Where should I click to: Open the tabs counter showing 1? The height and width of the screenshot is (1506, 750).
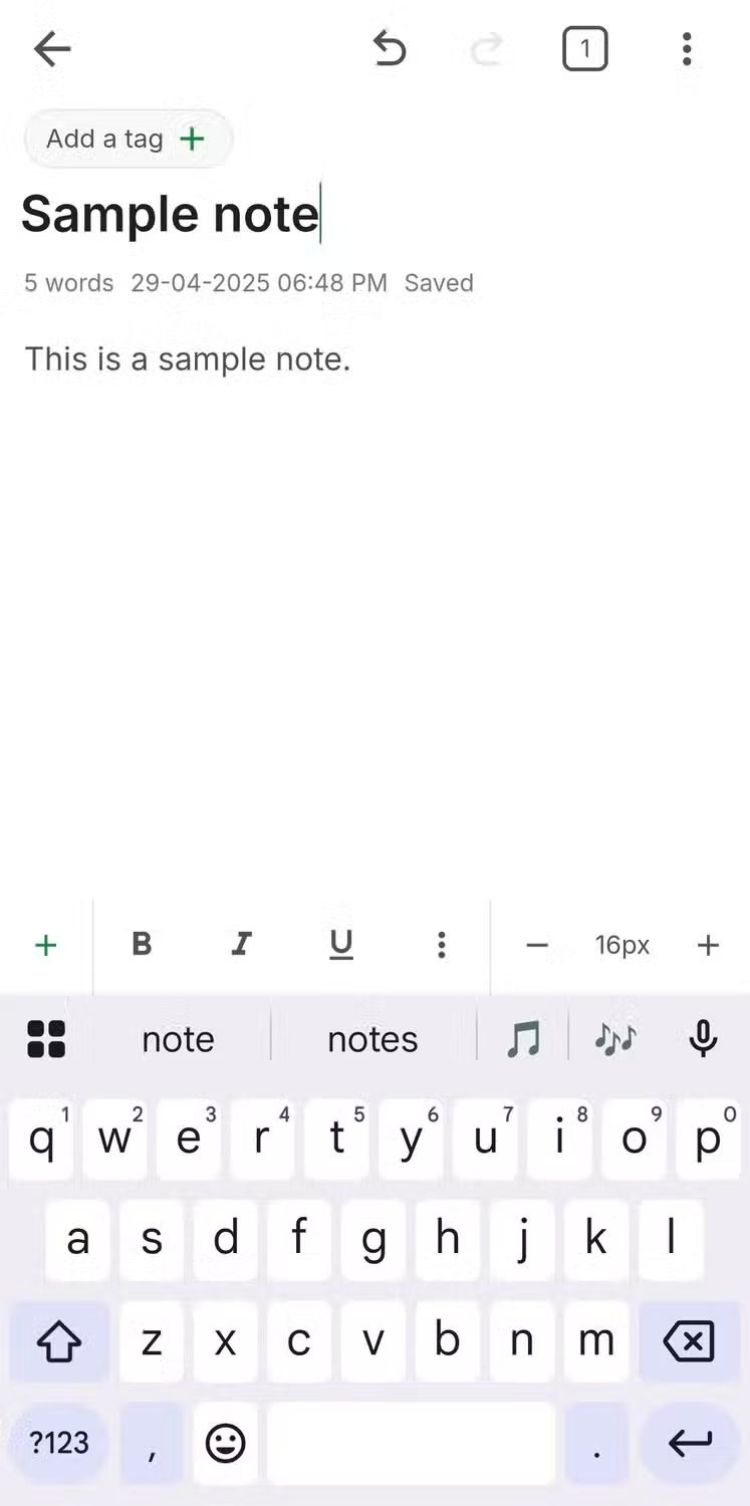coord(585,49)
